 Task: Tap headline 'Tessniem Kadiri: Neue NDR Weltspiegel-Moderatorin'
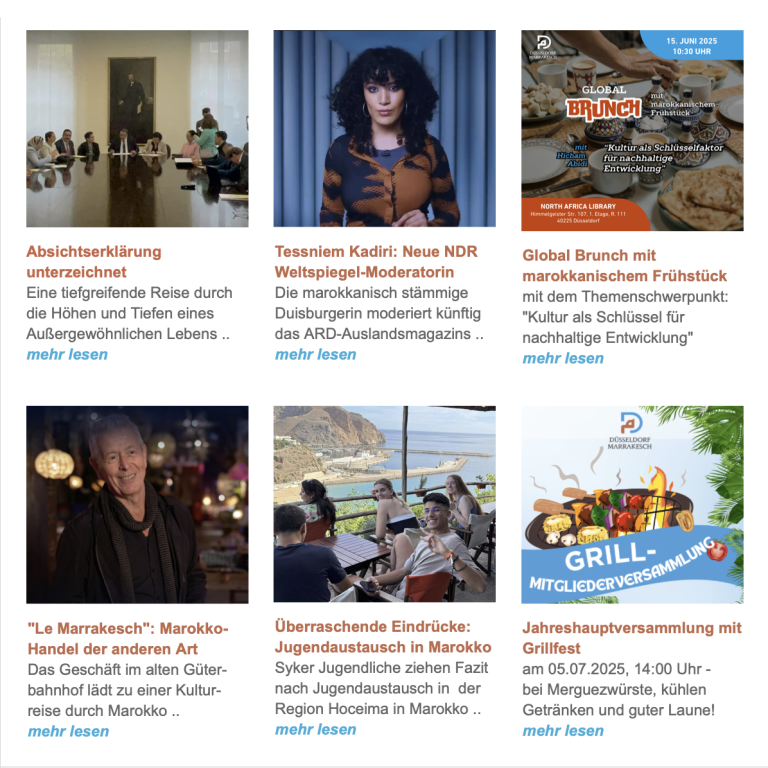[376, 261]
